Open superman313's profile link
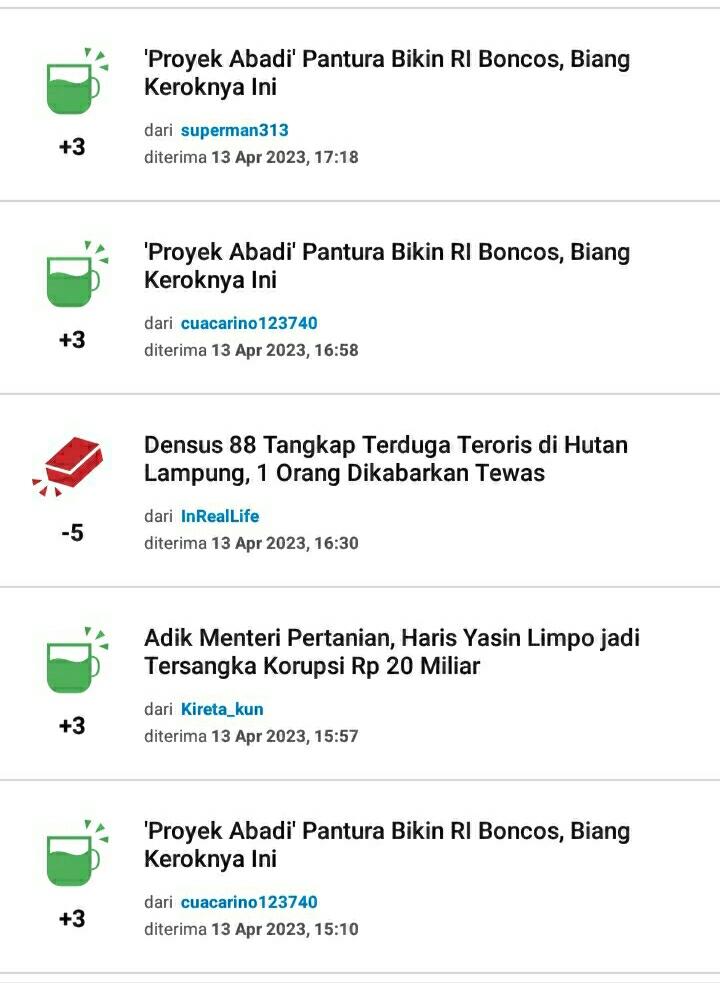The width and height of the screenshot is (720, 983). [x=234, y=130]
